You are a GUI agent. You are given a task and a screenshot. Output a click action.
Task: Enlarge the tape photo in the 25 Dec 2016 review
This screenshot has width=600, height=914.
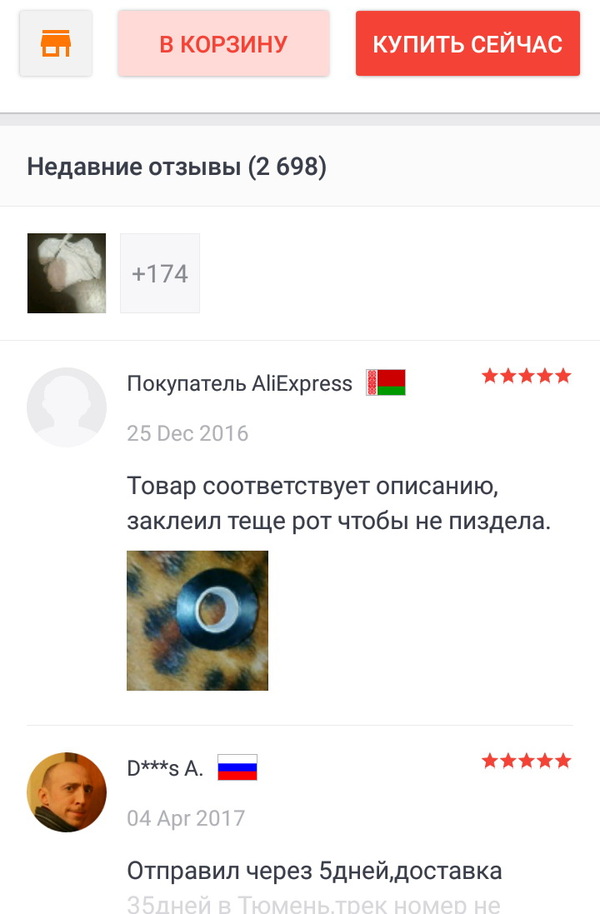(x=197, y=620)
